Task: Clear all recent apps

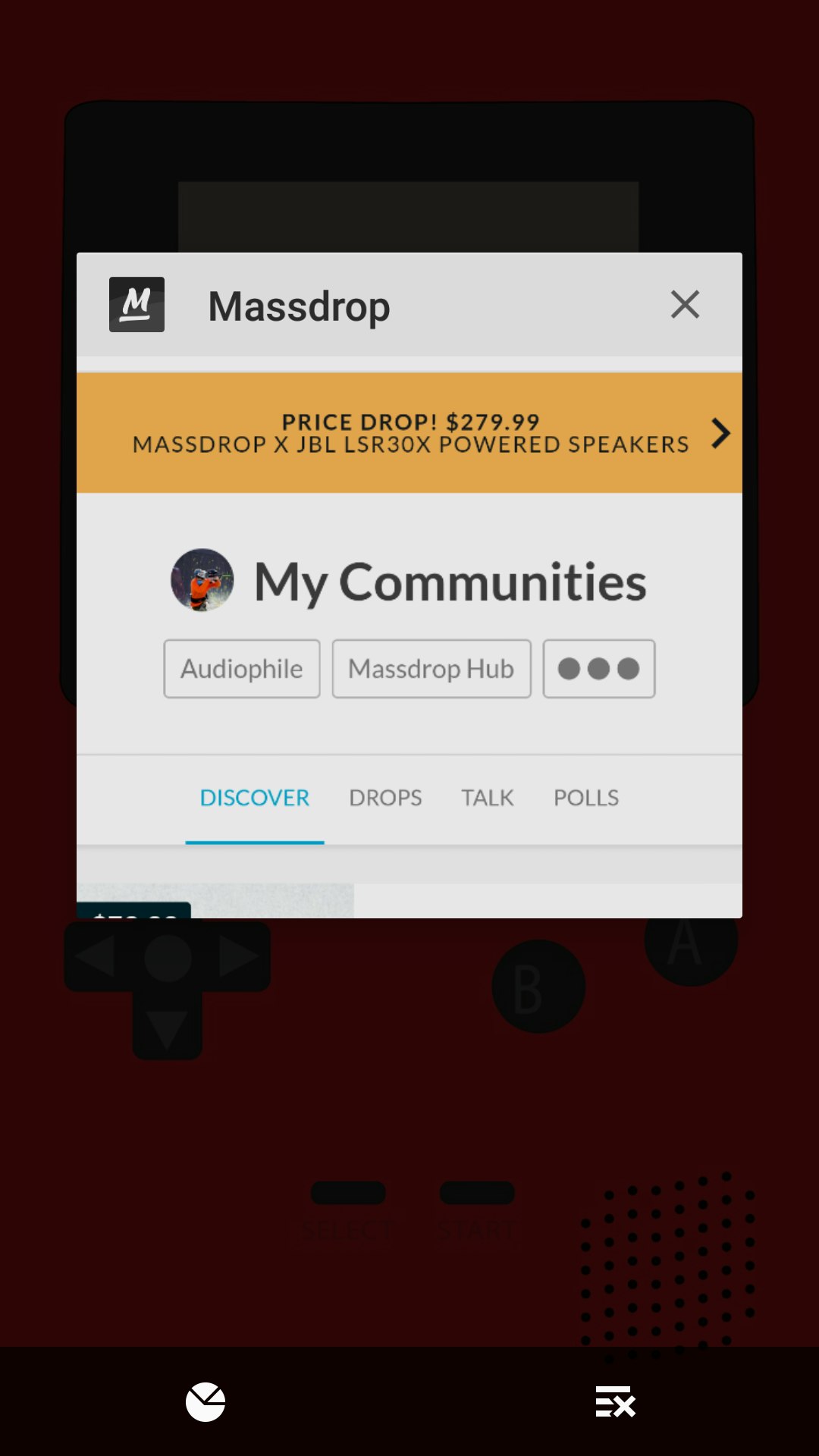Action: click(614, 1401)
